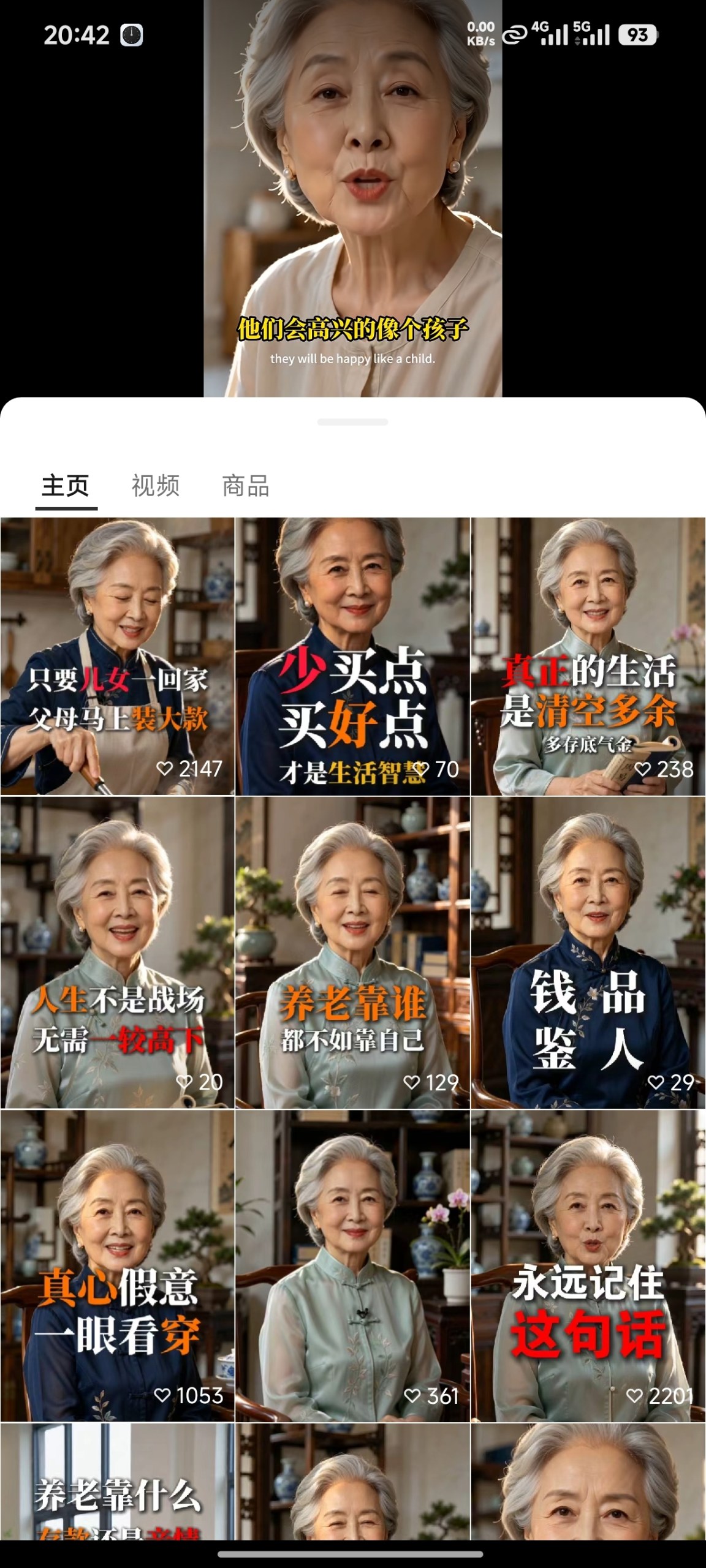Switch to the 视频 tab
Image resolution: width=706 pixels, height=1568 pixels.
pyautogui.click(x=156, y=486)
